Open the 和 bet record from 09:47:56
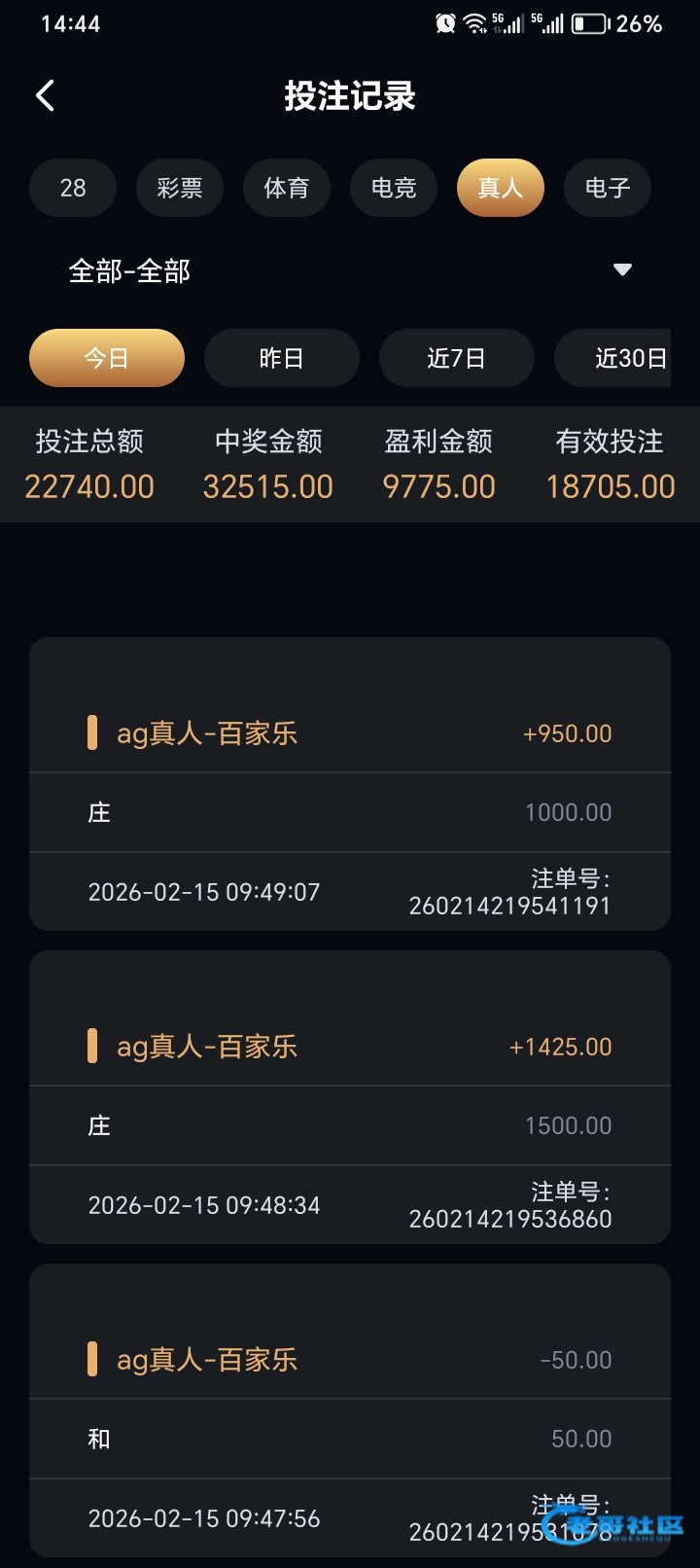The height and width of the screenshot is (1568, 700). (x=350, y=1410)
